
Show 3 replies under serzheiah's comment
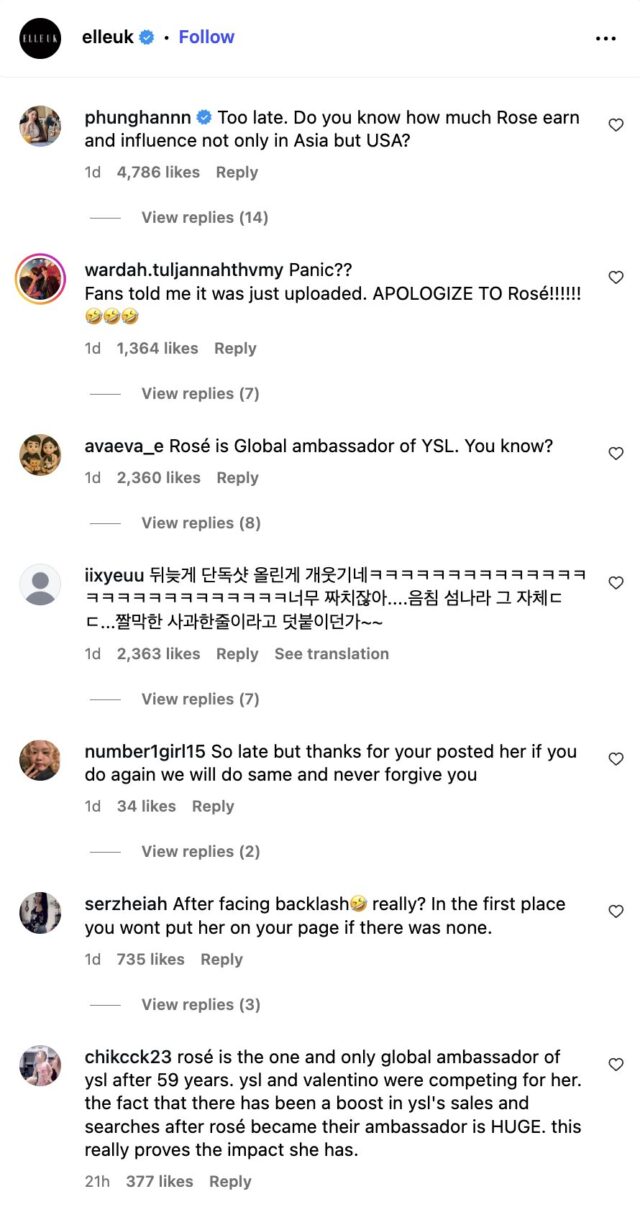pyautogui.click(x=200, y=1004)
